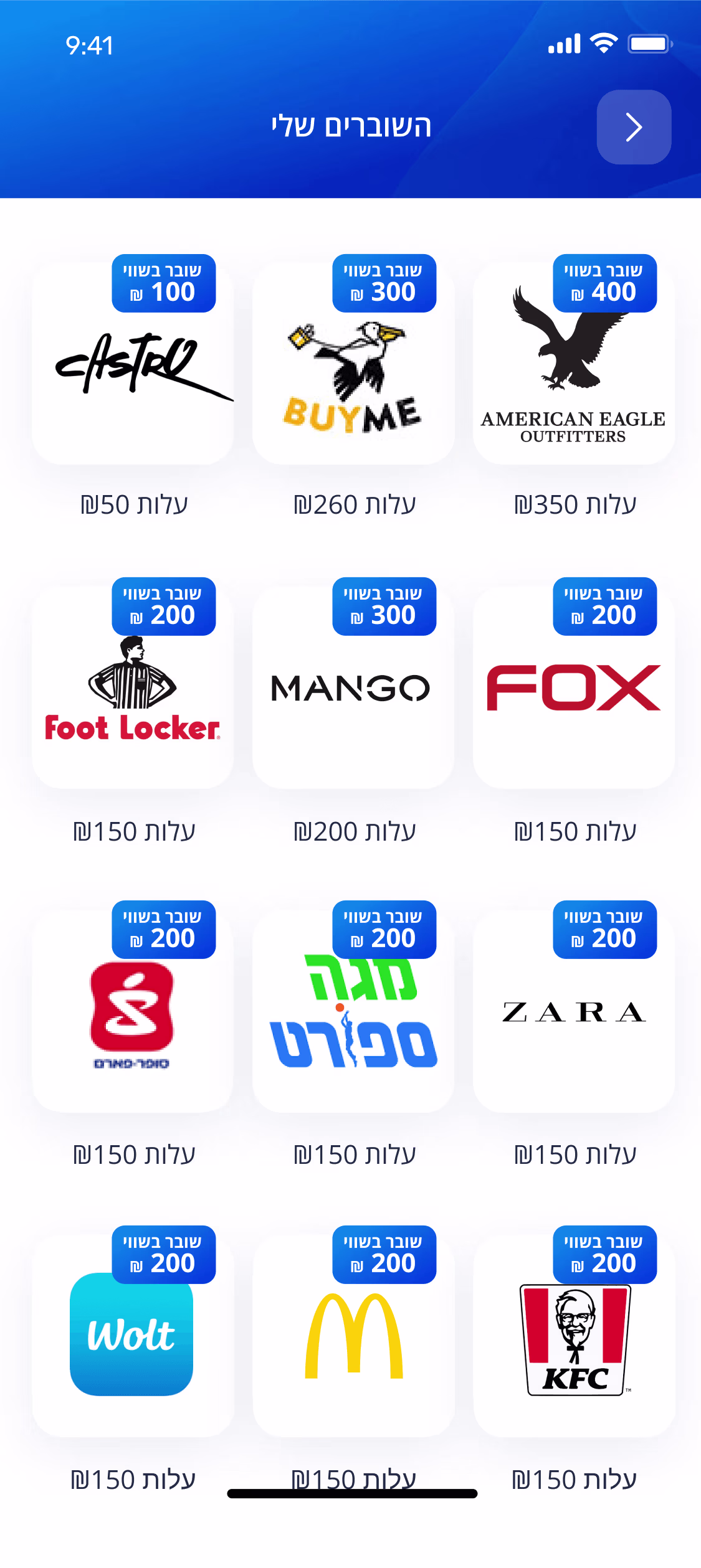Viewport: 701px width, 1568px height.
Task: Open the Wolt voucher card
Action: [133, 1336]
